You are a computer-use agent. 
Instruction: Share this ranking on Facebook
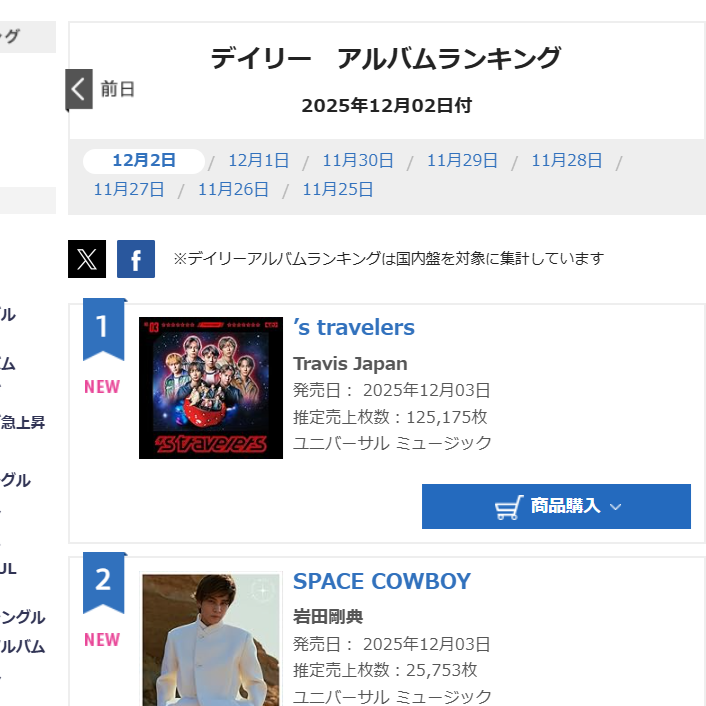tap(136, 259)
